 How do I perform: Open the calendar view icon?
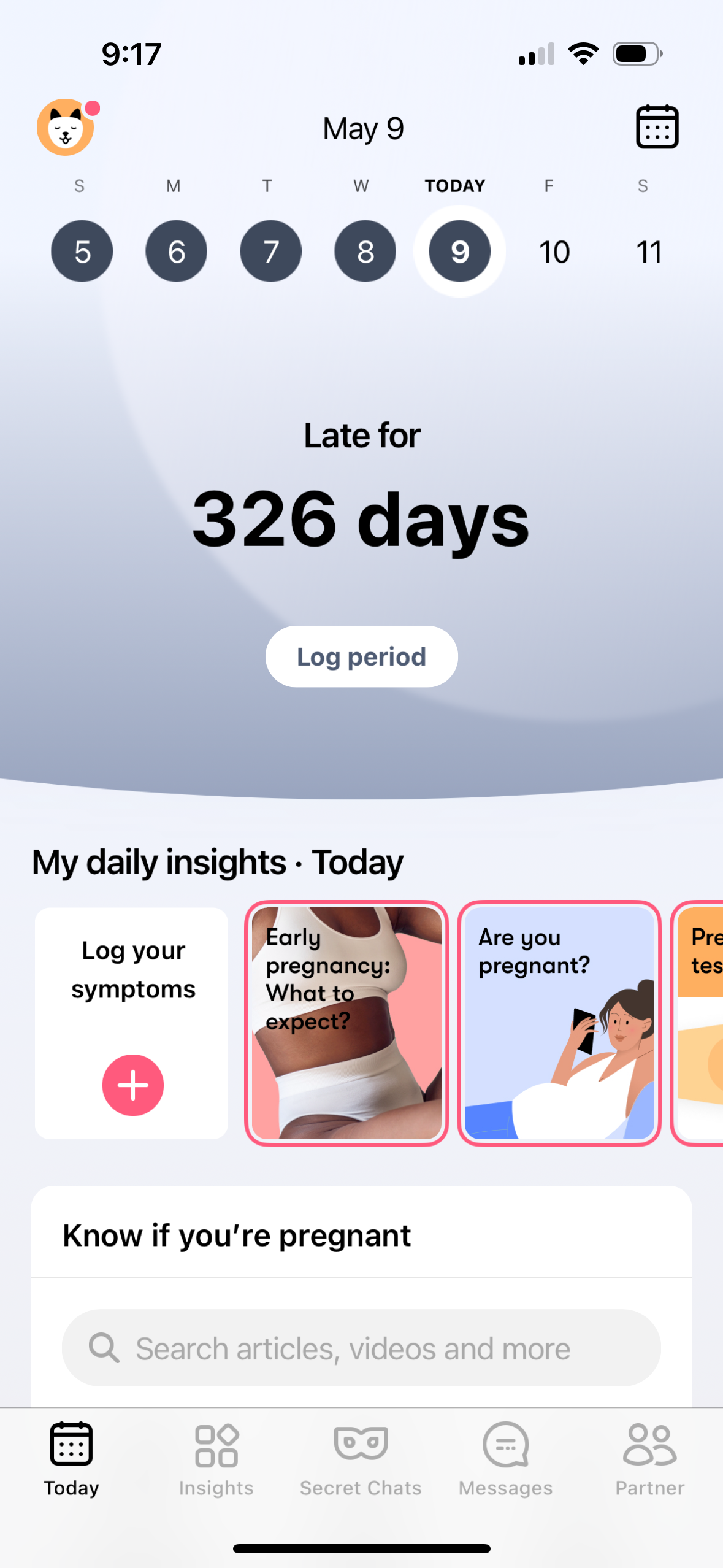tap(657, 127)
